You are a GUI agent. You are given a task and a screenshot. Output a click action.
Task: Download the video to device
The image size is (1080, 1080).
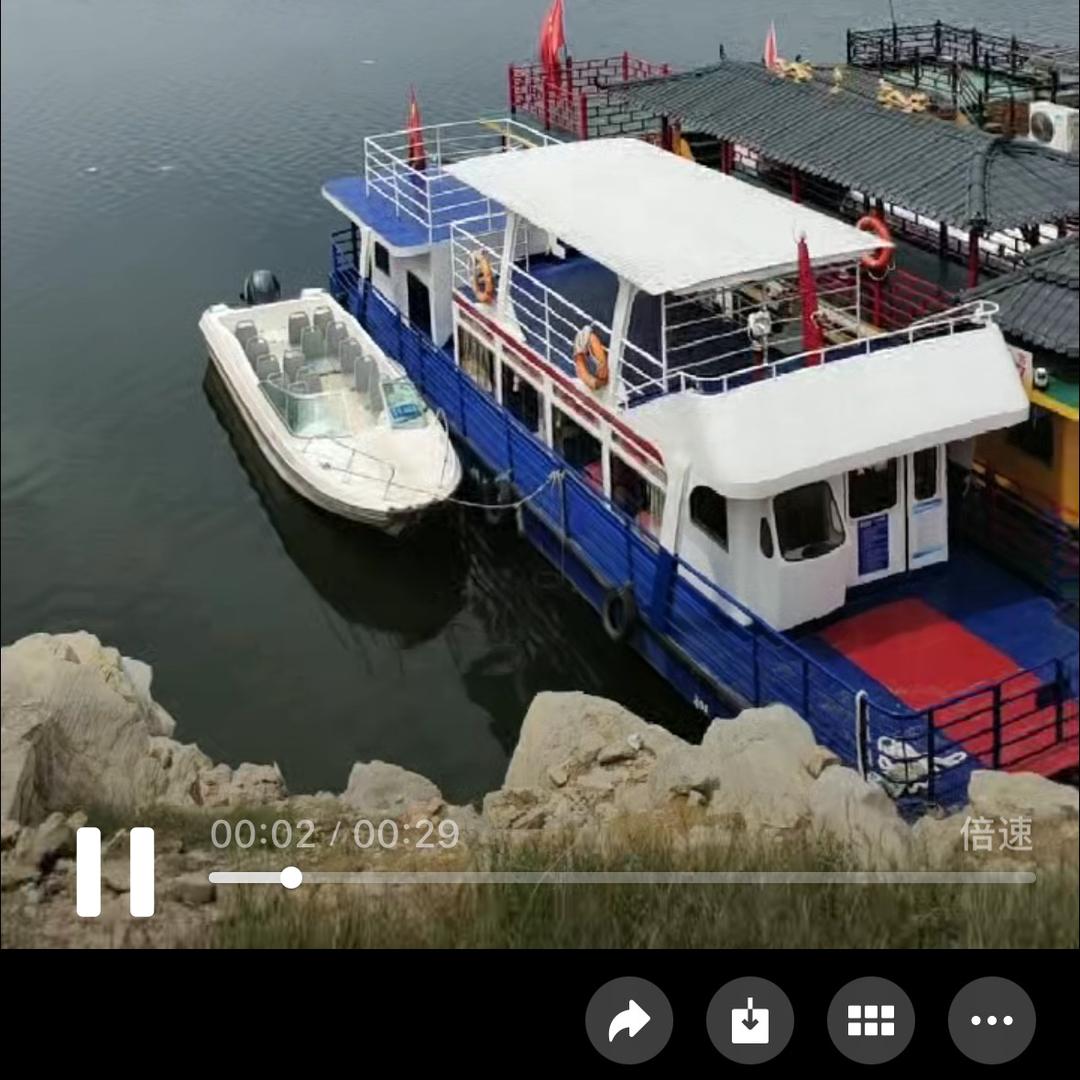coord(750,1020)
